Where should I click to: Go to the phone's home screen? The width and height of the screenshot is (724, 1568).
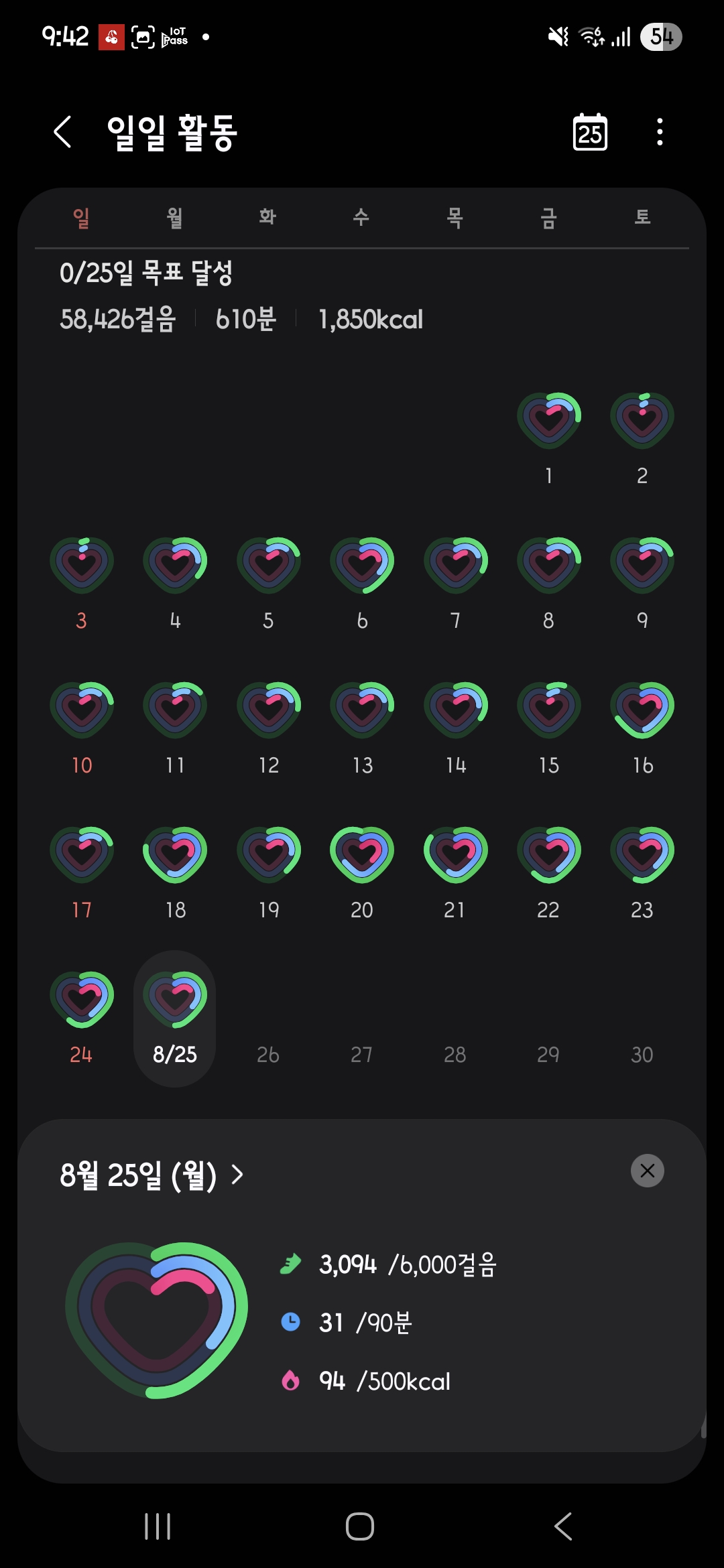click(360, 1526)
